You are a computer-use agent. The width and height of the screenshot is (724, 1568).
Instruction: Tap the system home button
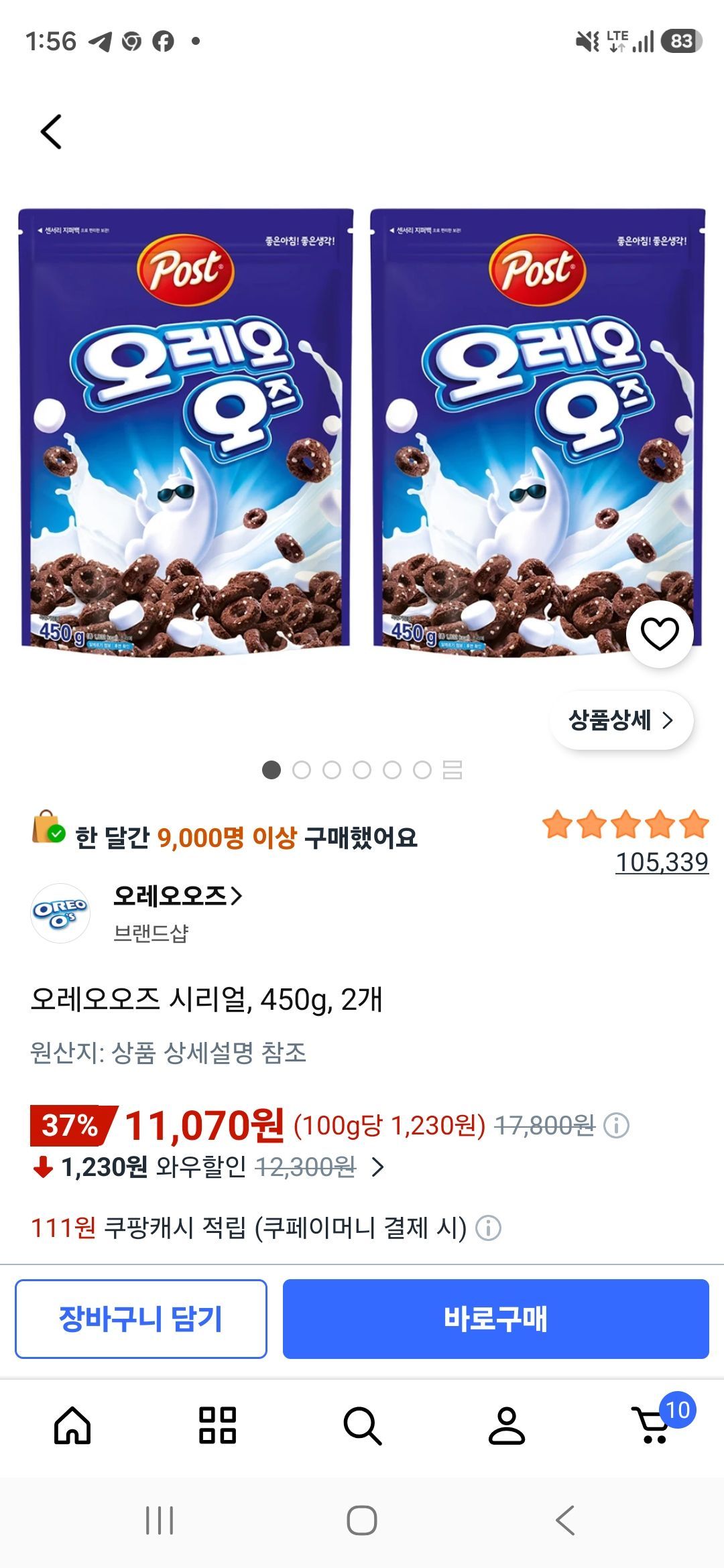click(x=362, y=1520)
